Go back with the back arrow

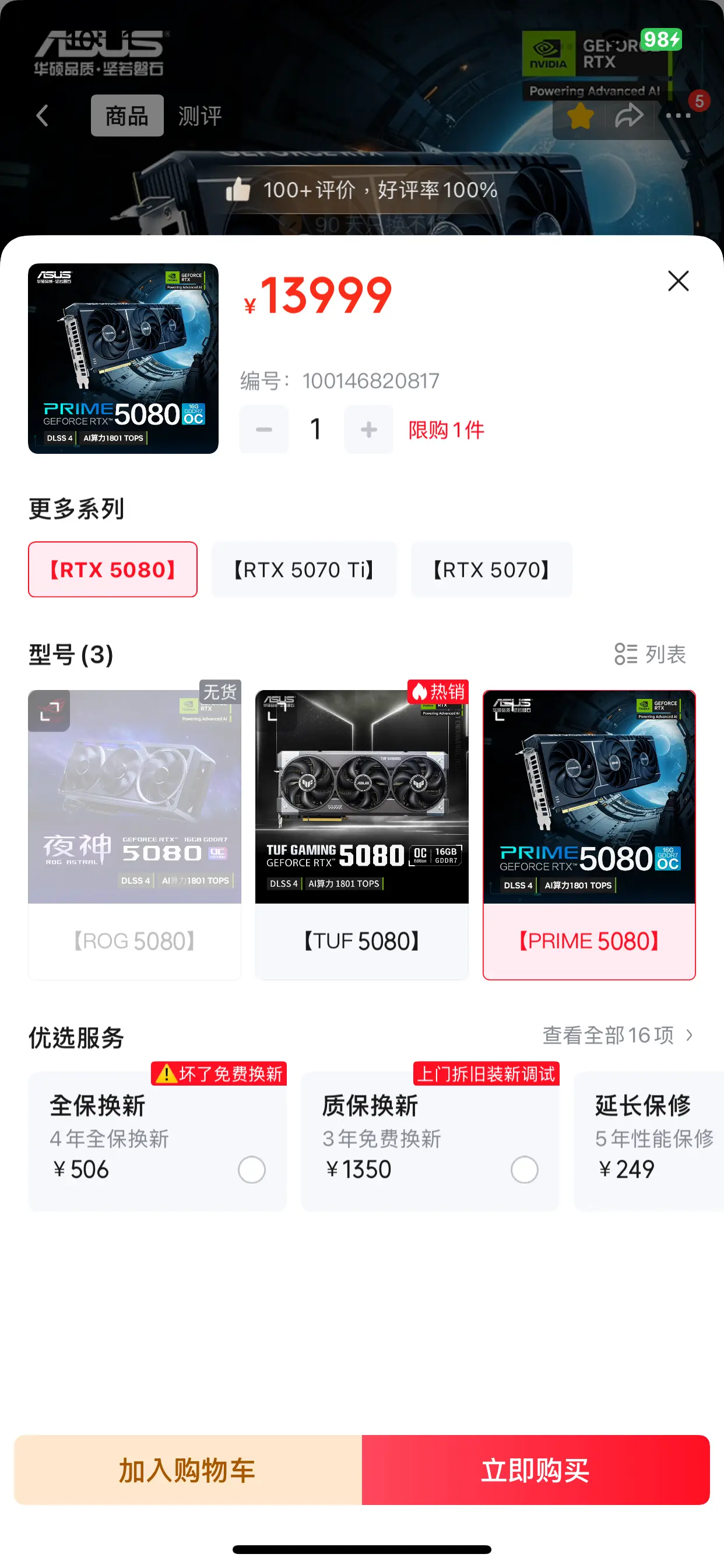click(x=42, y=115)
